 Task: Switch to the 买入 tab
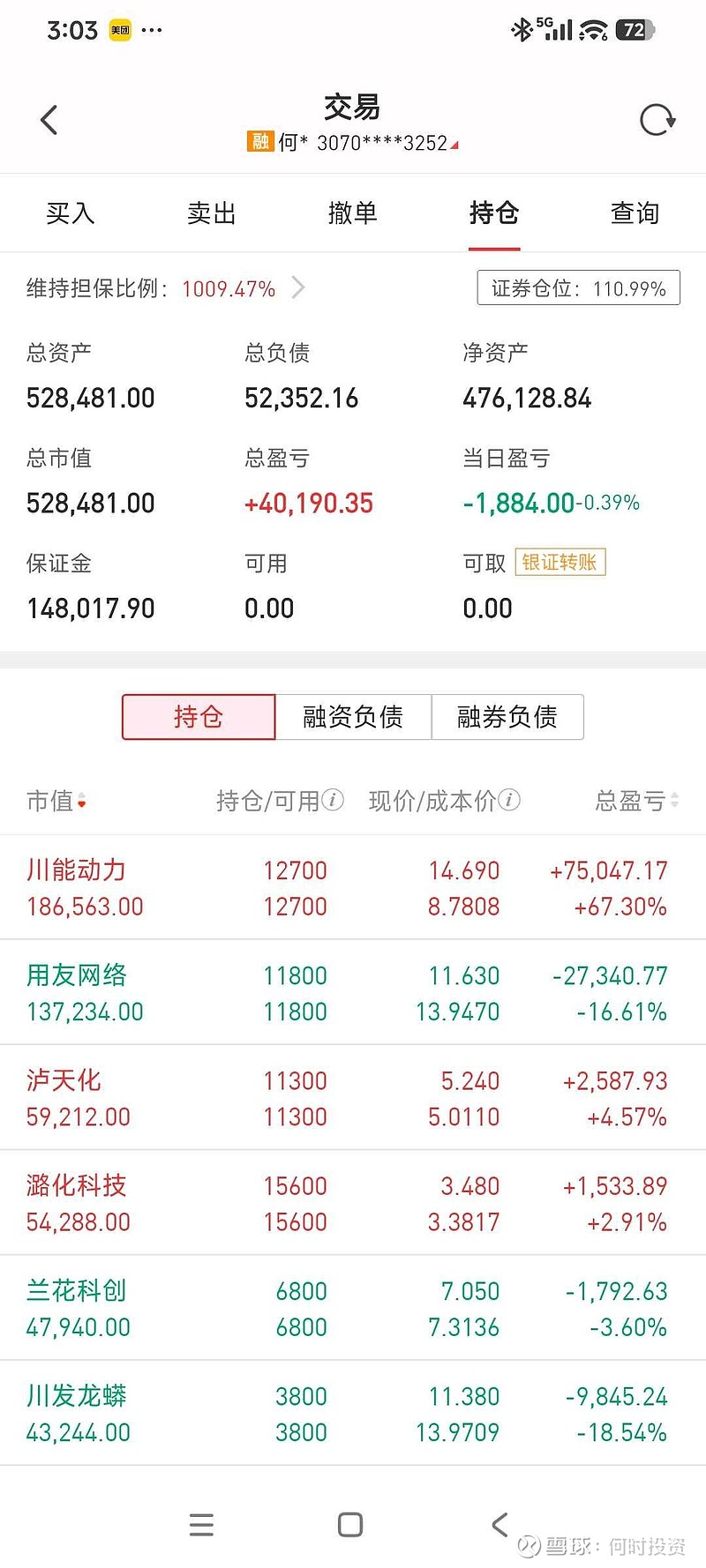pos(71,213)
